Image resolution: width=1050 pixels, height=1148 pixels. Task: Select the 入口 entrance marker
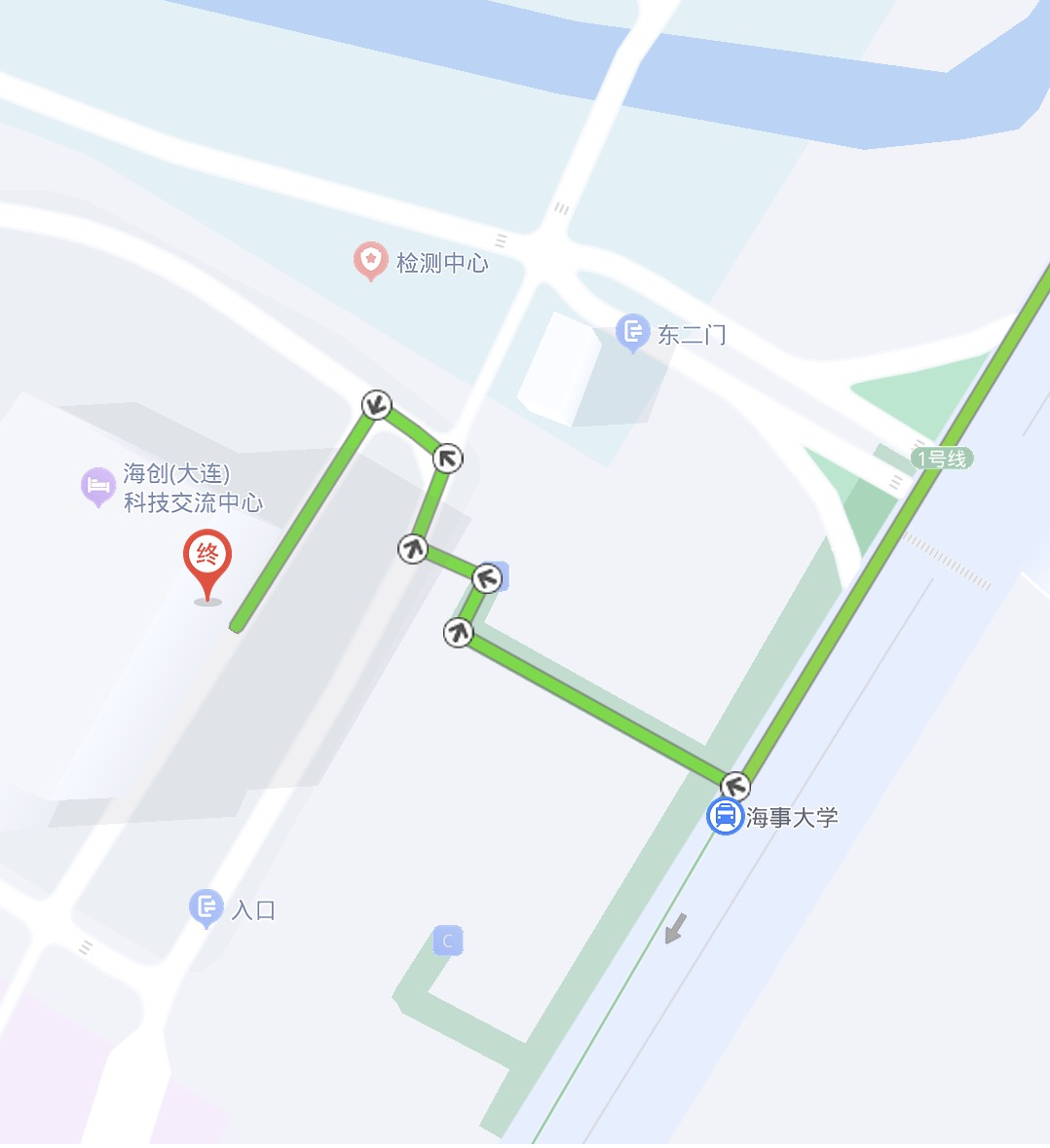pos(206,907)
